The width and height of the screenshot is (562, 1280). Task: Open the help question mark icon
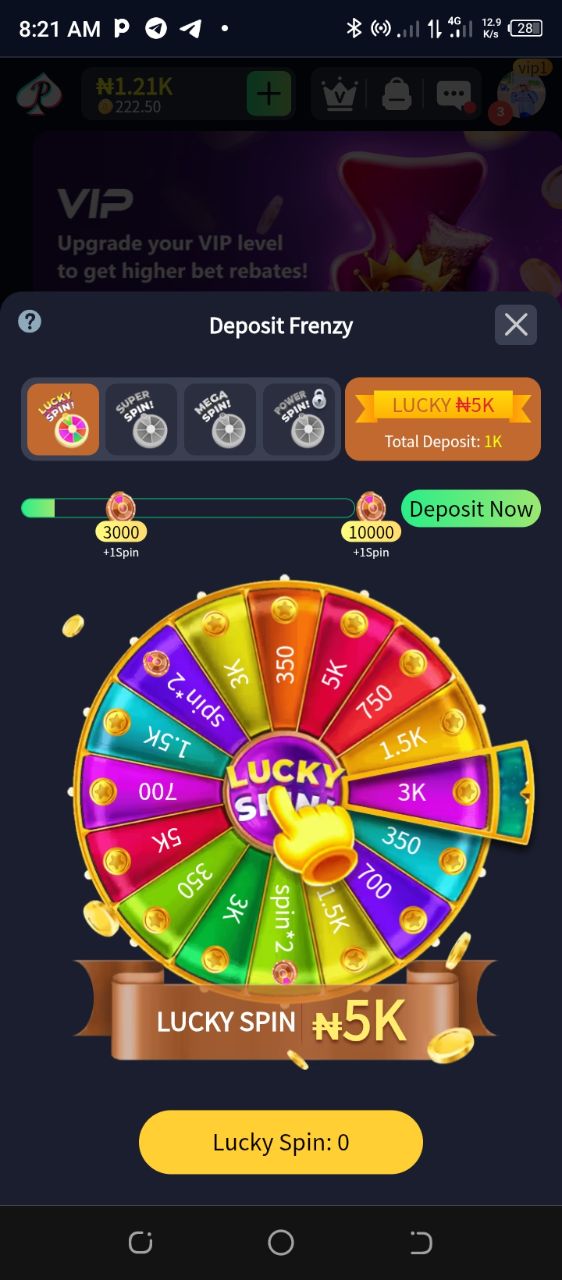(30, 321)
